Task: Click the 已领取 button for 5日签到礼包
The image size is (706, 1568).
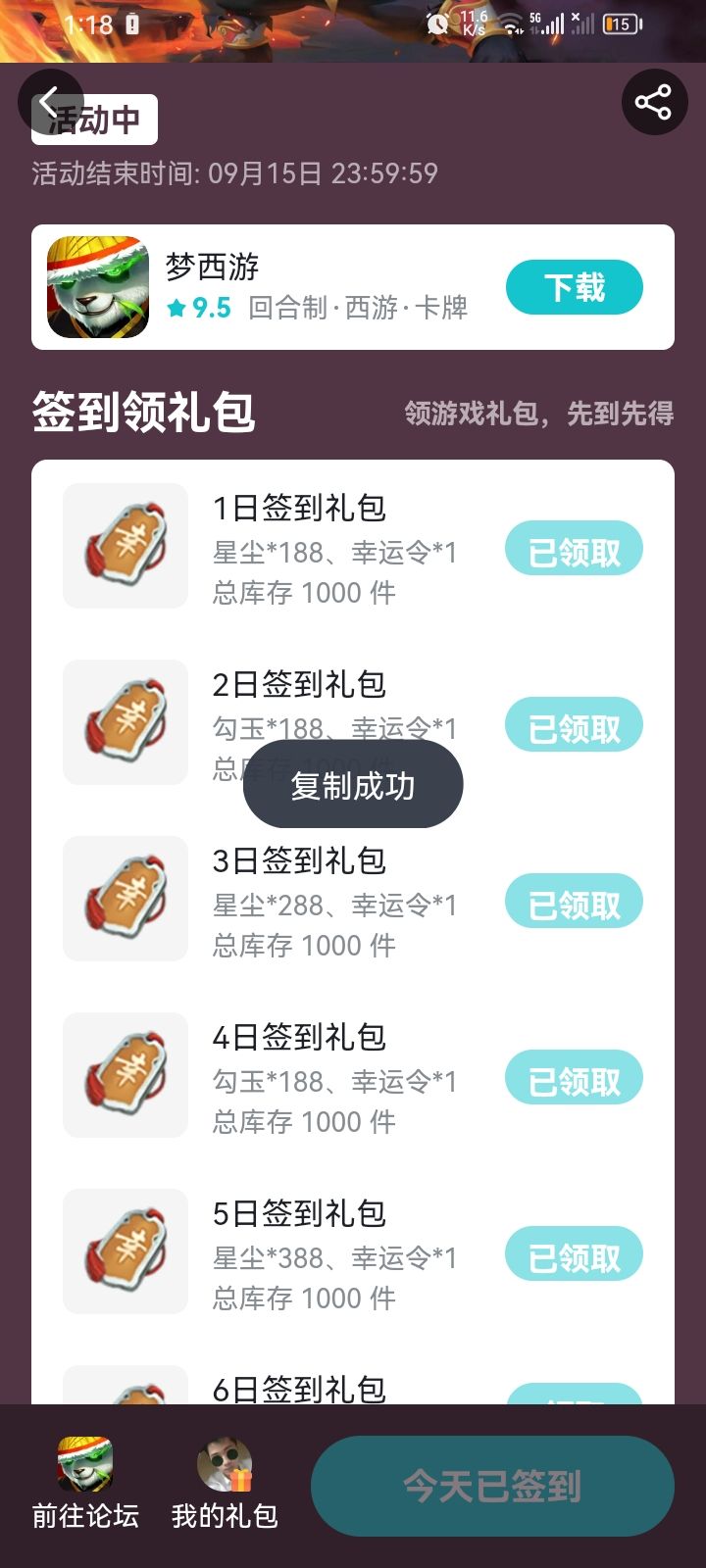Action: (574, 1253)
